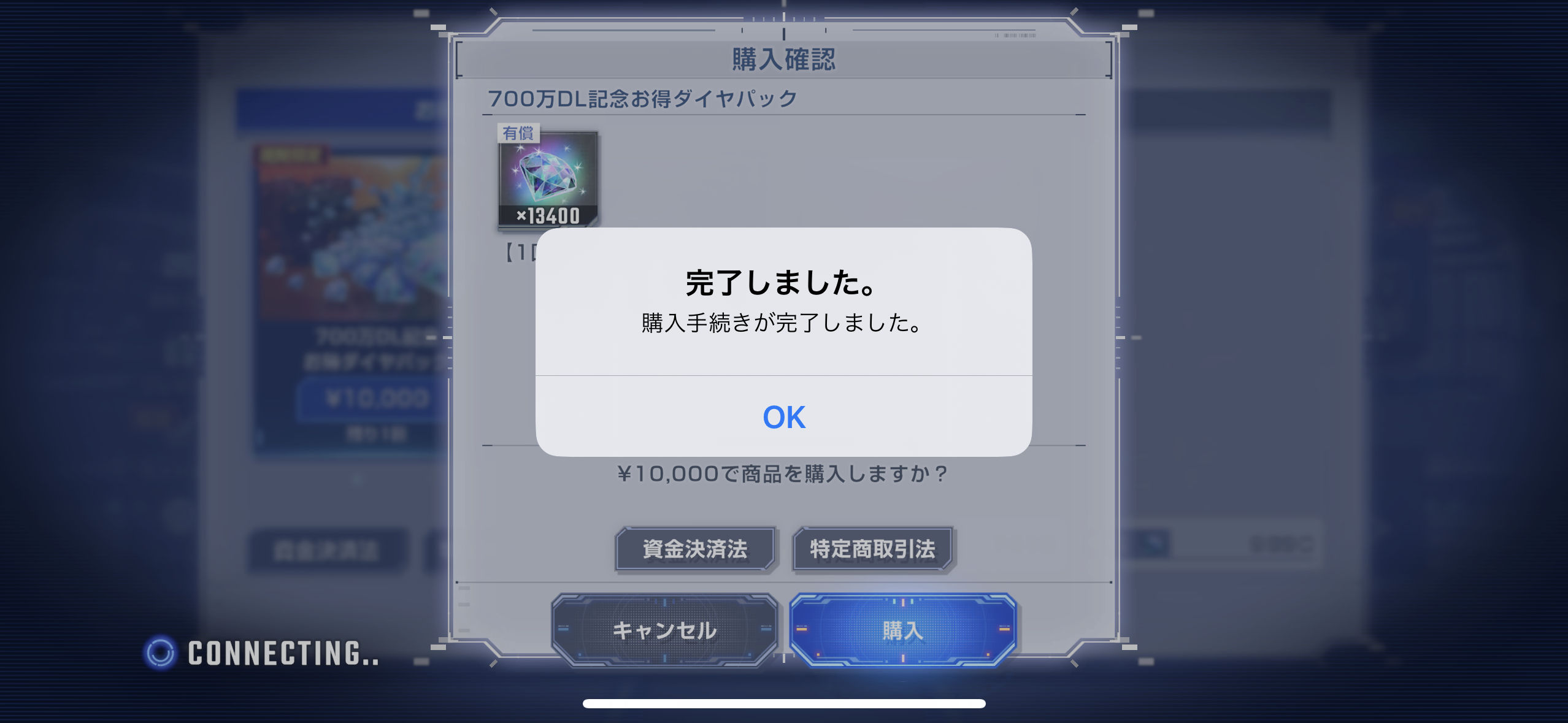Tap OK on the purchase complete dialog
Viewport: 1568px width, 723px height.
[x=783, y=417]
